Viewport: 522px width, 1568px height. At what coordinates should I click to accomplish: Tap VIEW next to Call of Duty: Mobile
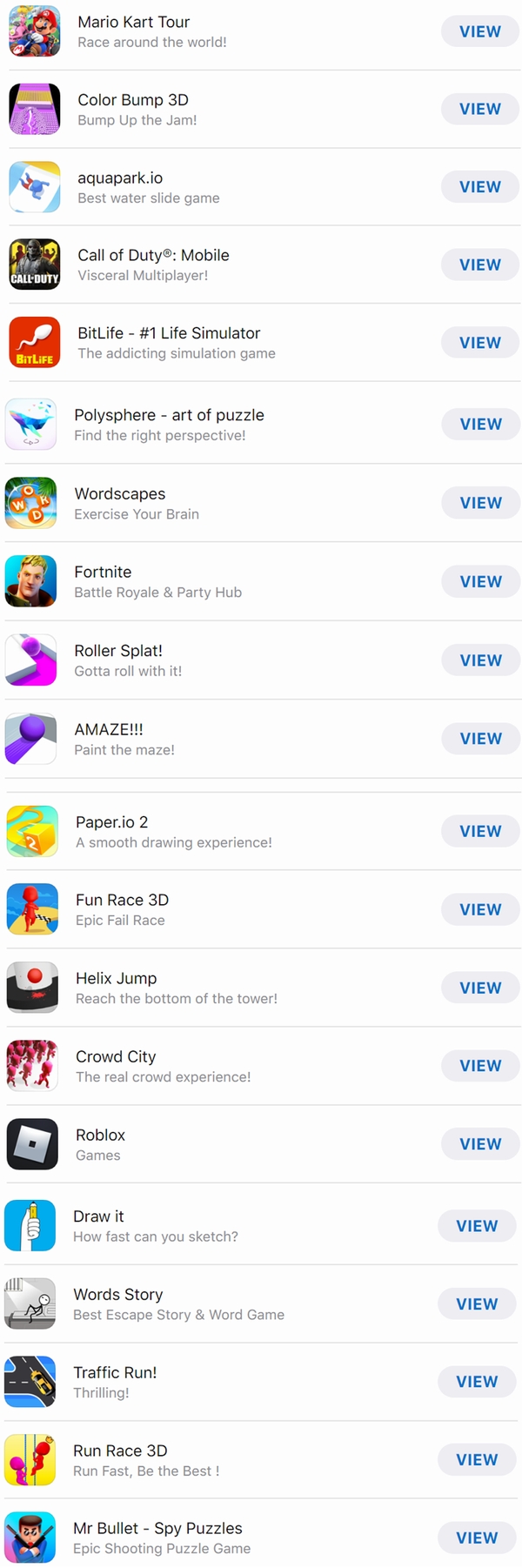coord(479,265)
